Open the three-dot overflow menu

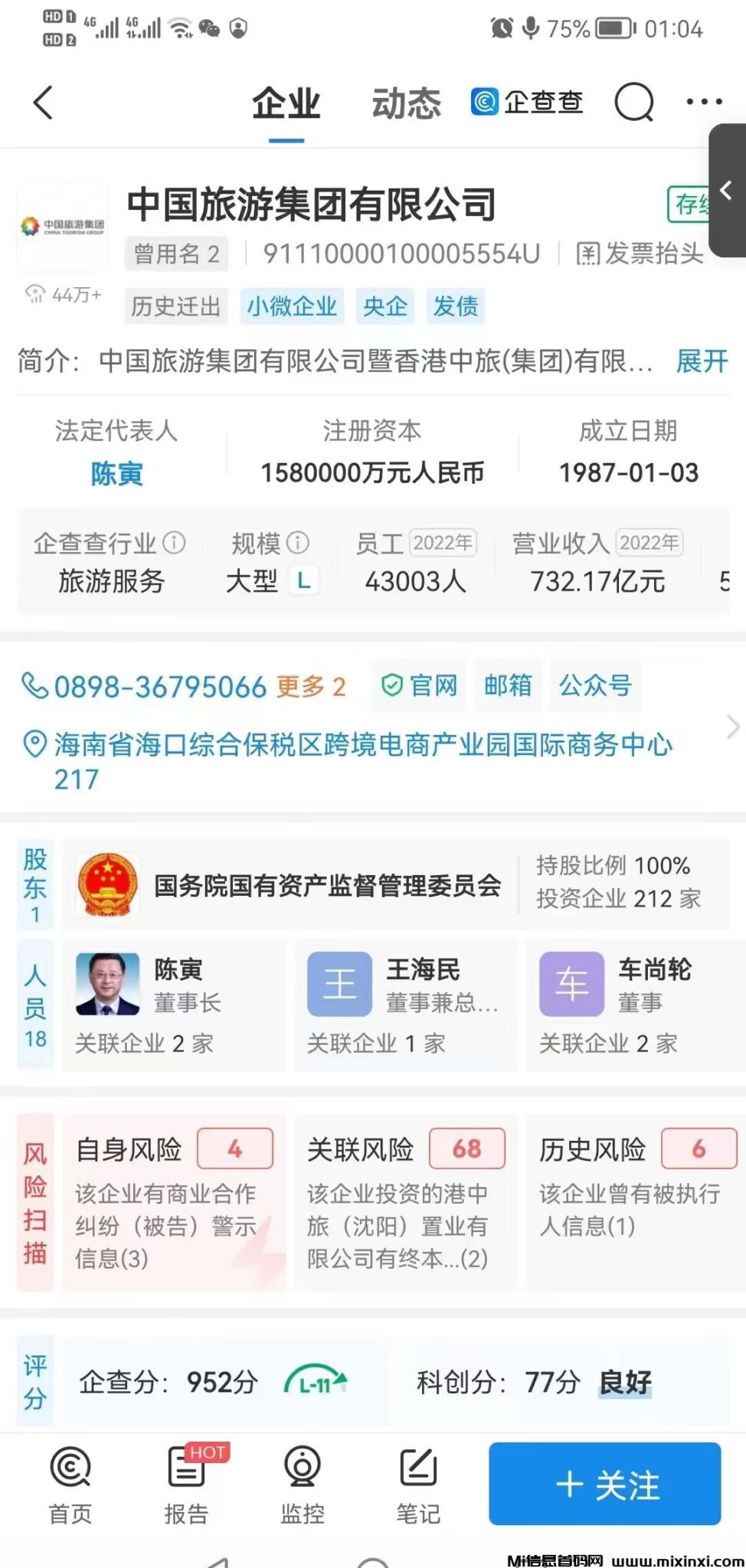point(704,102)
